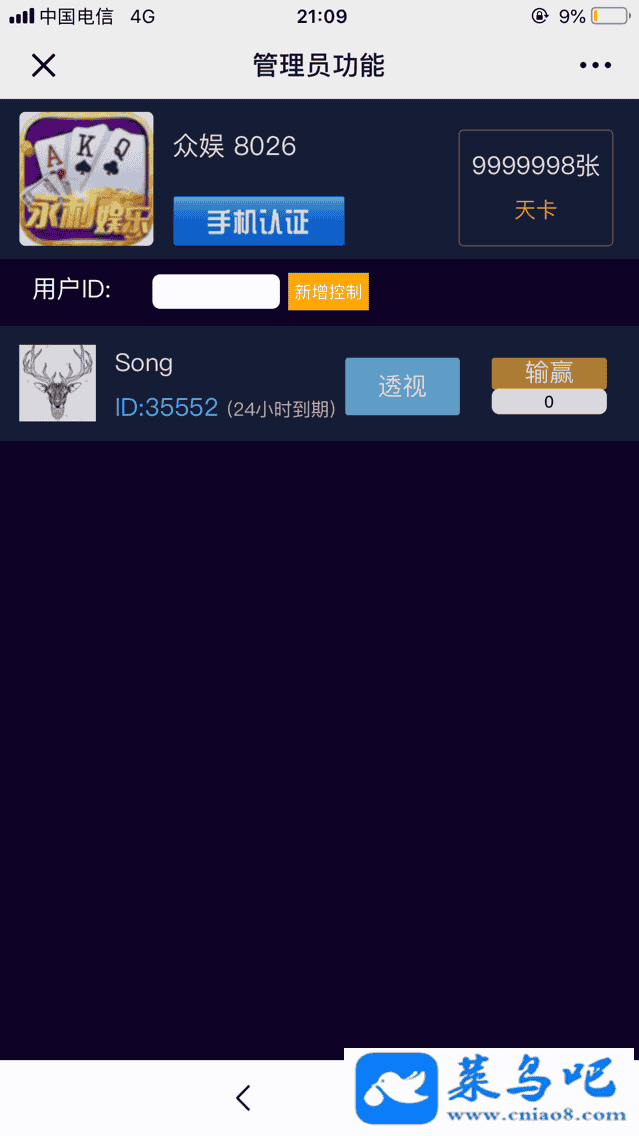This screenshot has height=1136, width=639.
Task: Go back with the bottom arrow
Action: click(x=243, y=1097)
